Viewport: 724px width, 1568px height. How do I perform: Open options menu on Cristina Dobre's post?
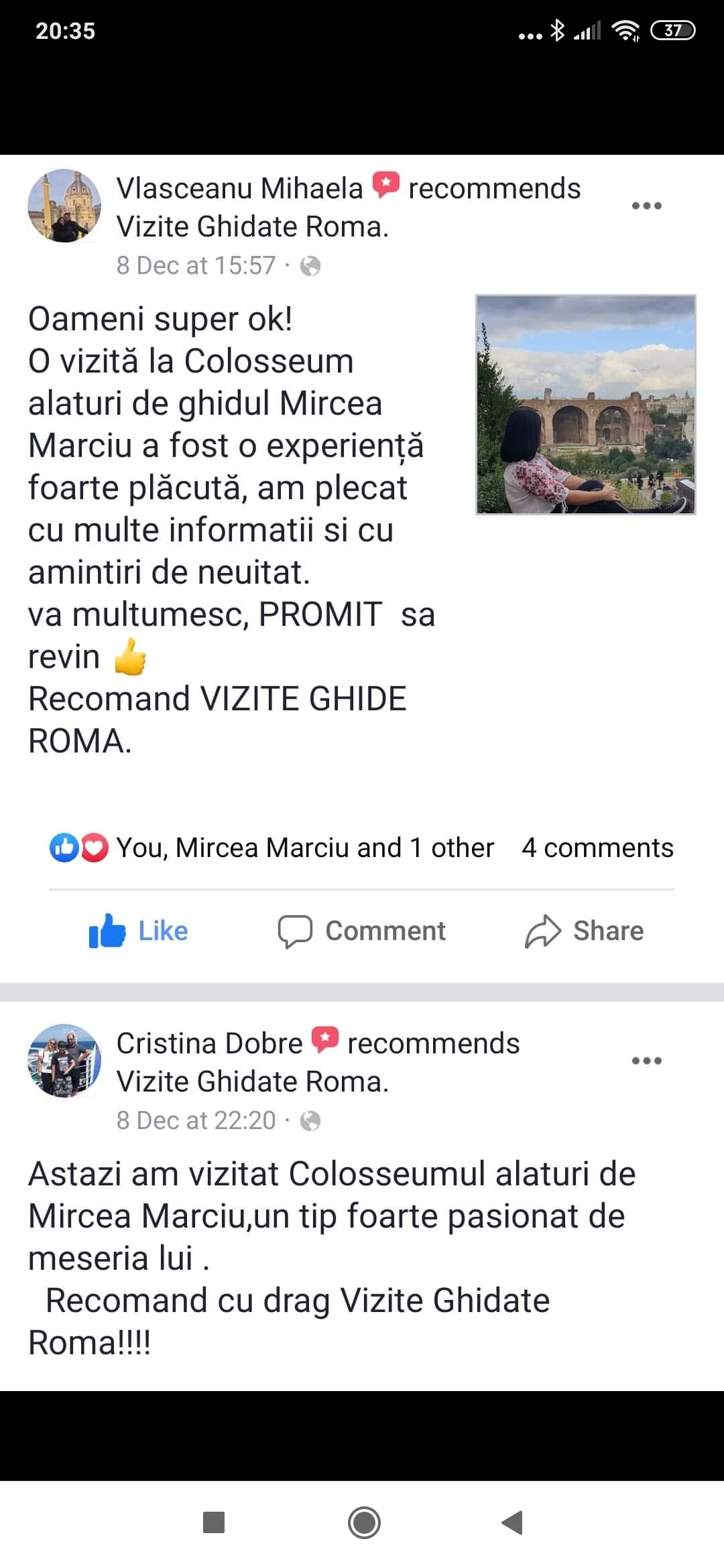point(646,1061)
